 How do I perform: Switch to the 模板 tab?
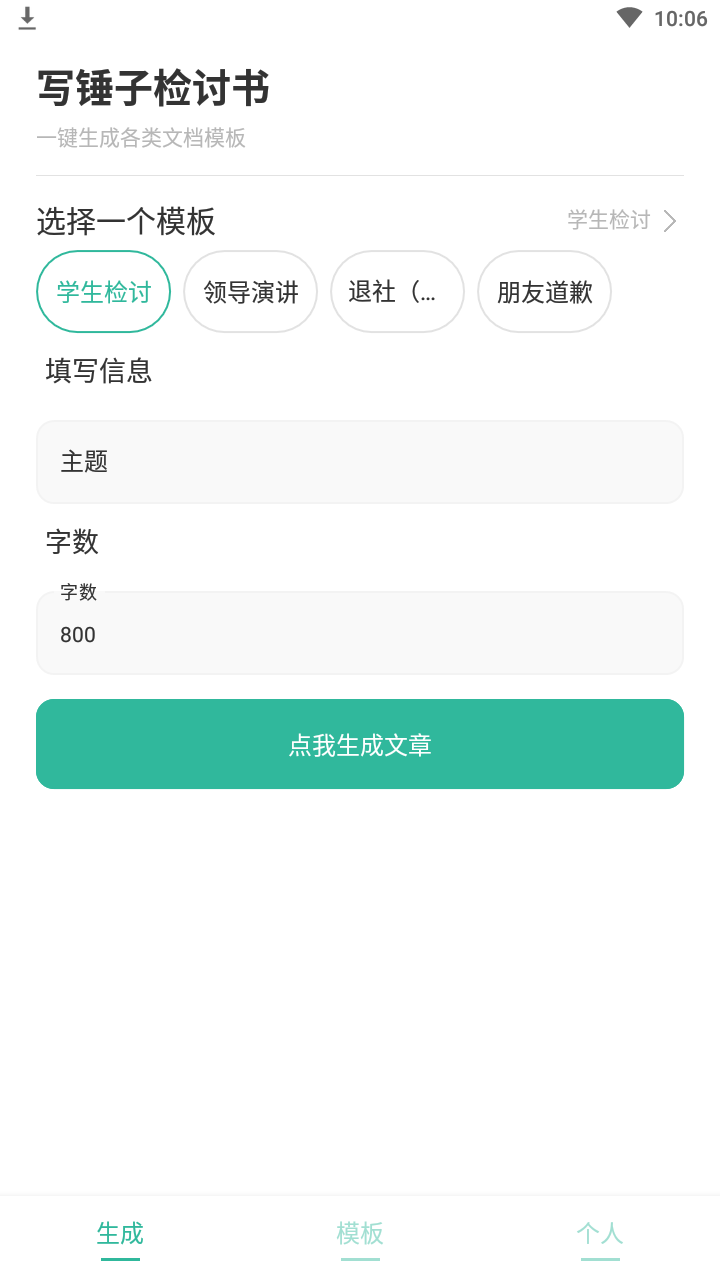360,1236
